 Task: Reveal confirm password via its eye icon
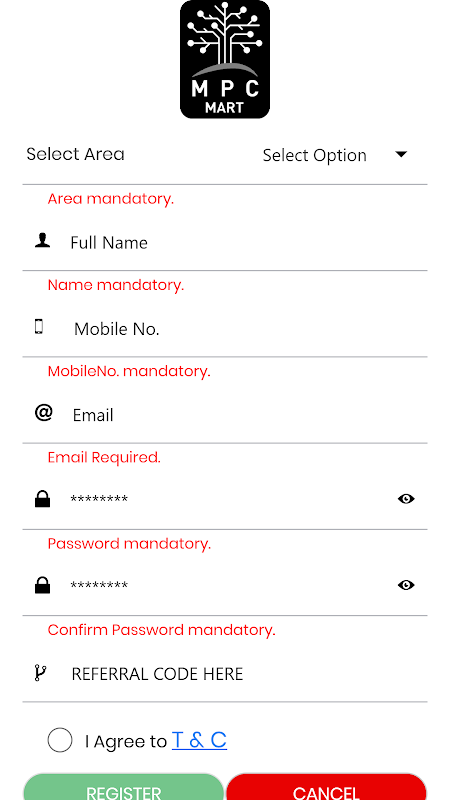(406, 585)
